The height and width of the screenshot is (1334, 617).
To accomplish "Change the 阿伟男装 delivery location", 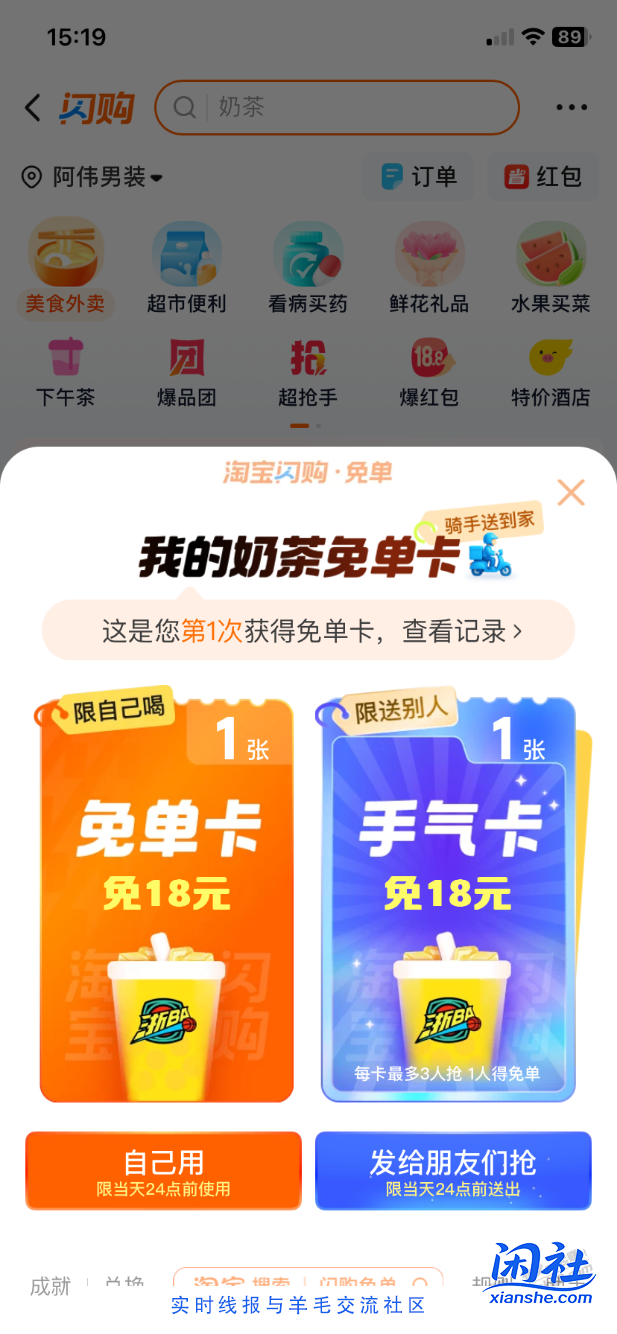I will coord(93,178).
